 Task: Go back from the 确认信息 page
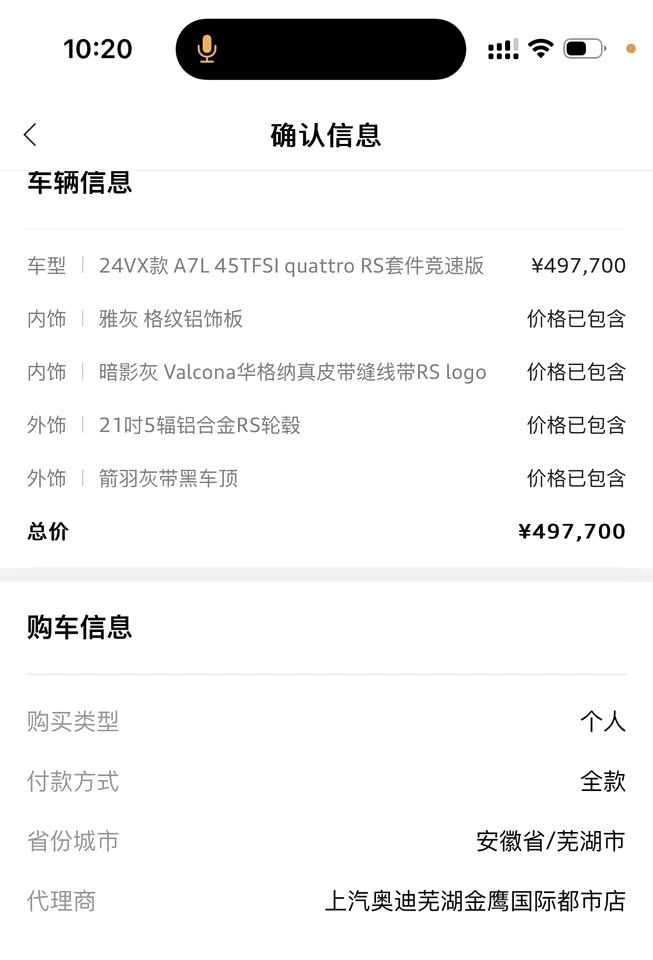coord(30,135)
